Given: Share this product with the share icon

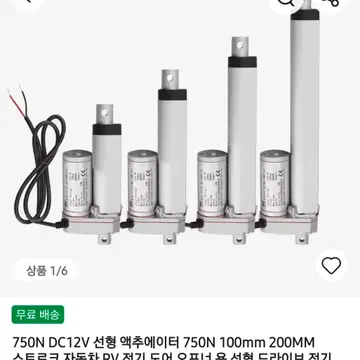Looking at the screenshot, I should pyautogui.click(x=331, y=3).
